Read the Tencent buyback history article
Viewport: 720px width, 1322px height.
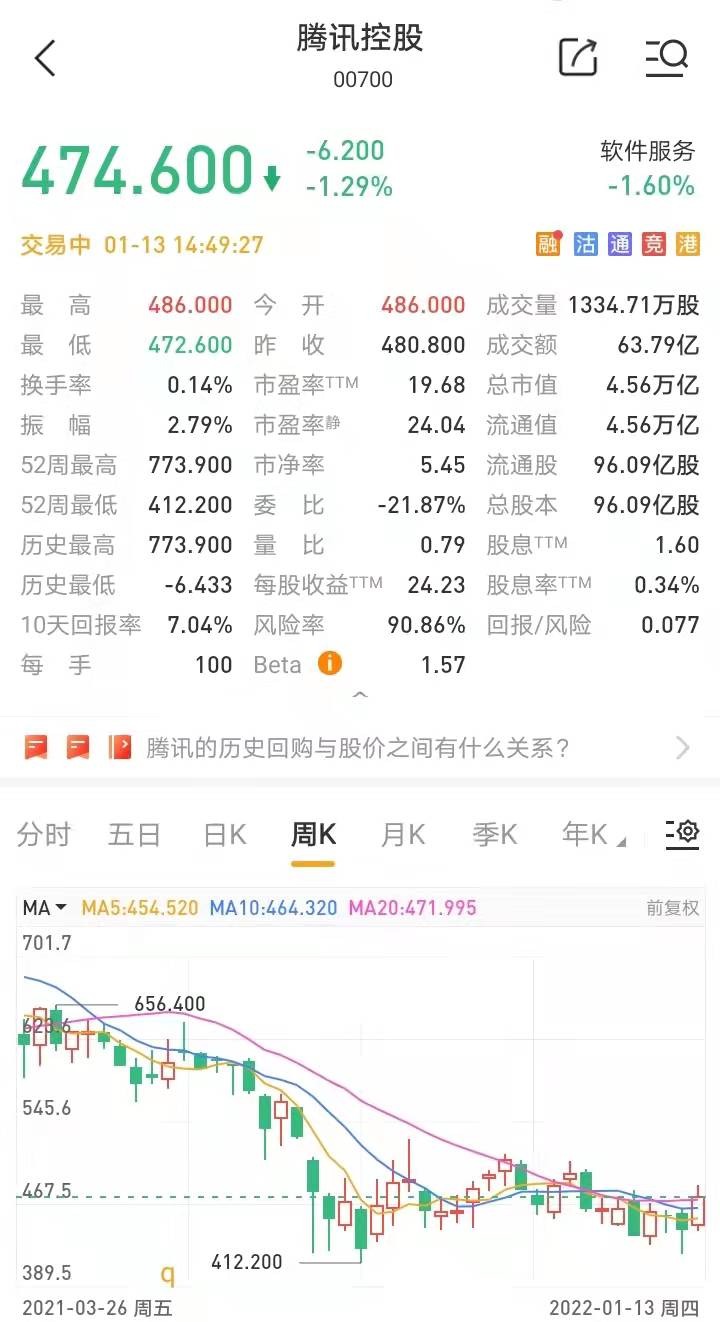358,747
